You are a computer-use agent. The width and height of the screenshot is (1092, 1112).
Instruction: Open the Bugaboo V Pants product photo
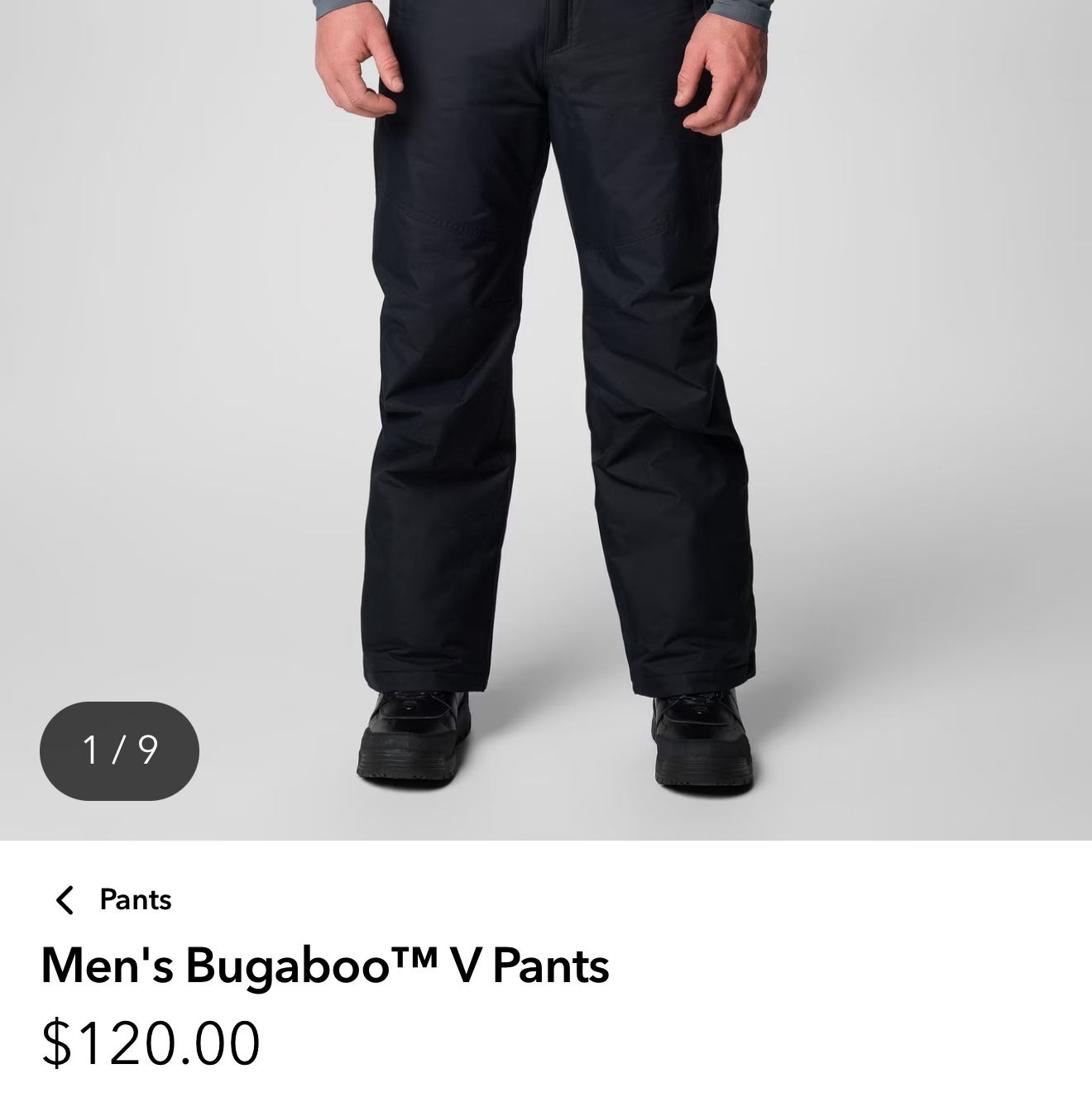point(546,419)
